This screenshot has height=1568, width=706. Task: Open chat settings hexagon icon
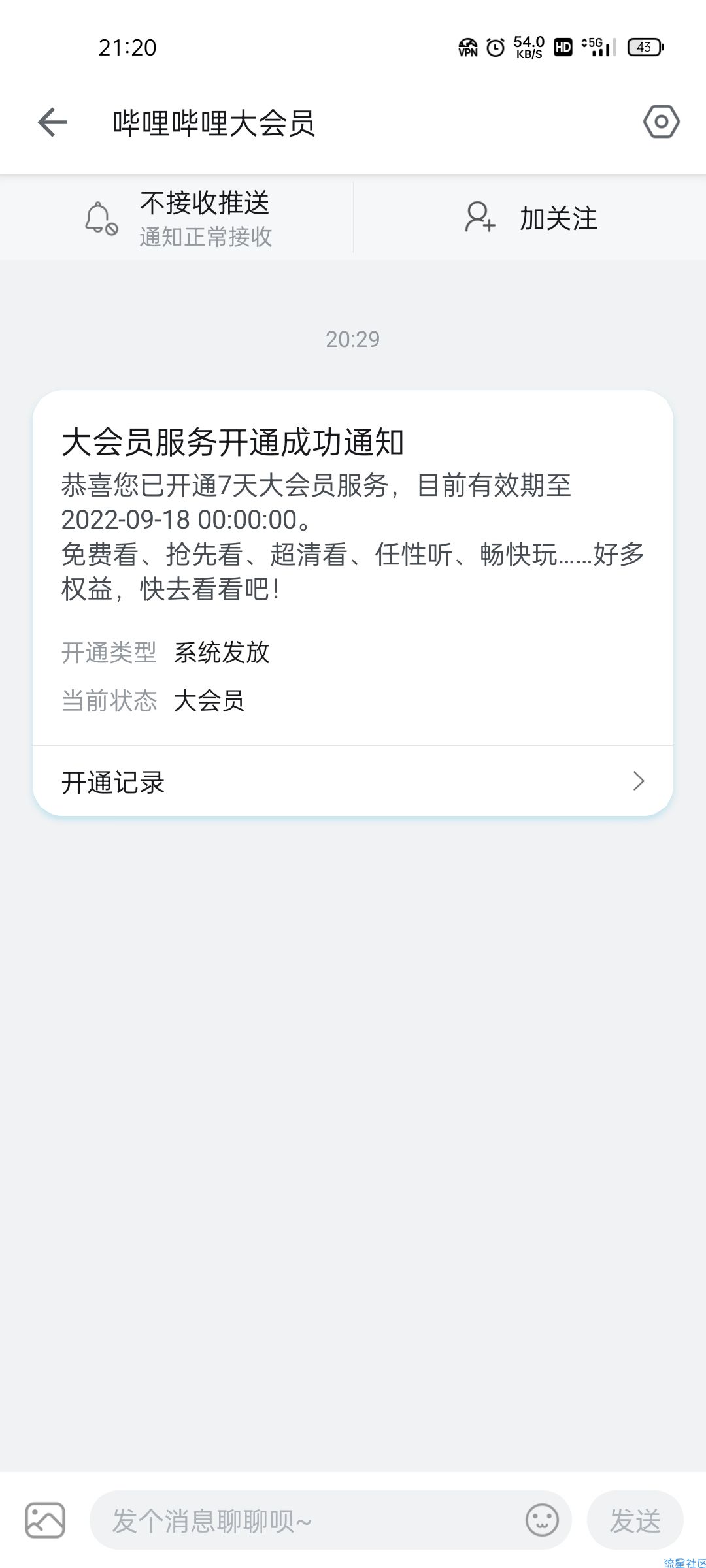click(661, 122)
